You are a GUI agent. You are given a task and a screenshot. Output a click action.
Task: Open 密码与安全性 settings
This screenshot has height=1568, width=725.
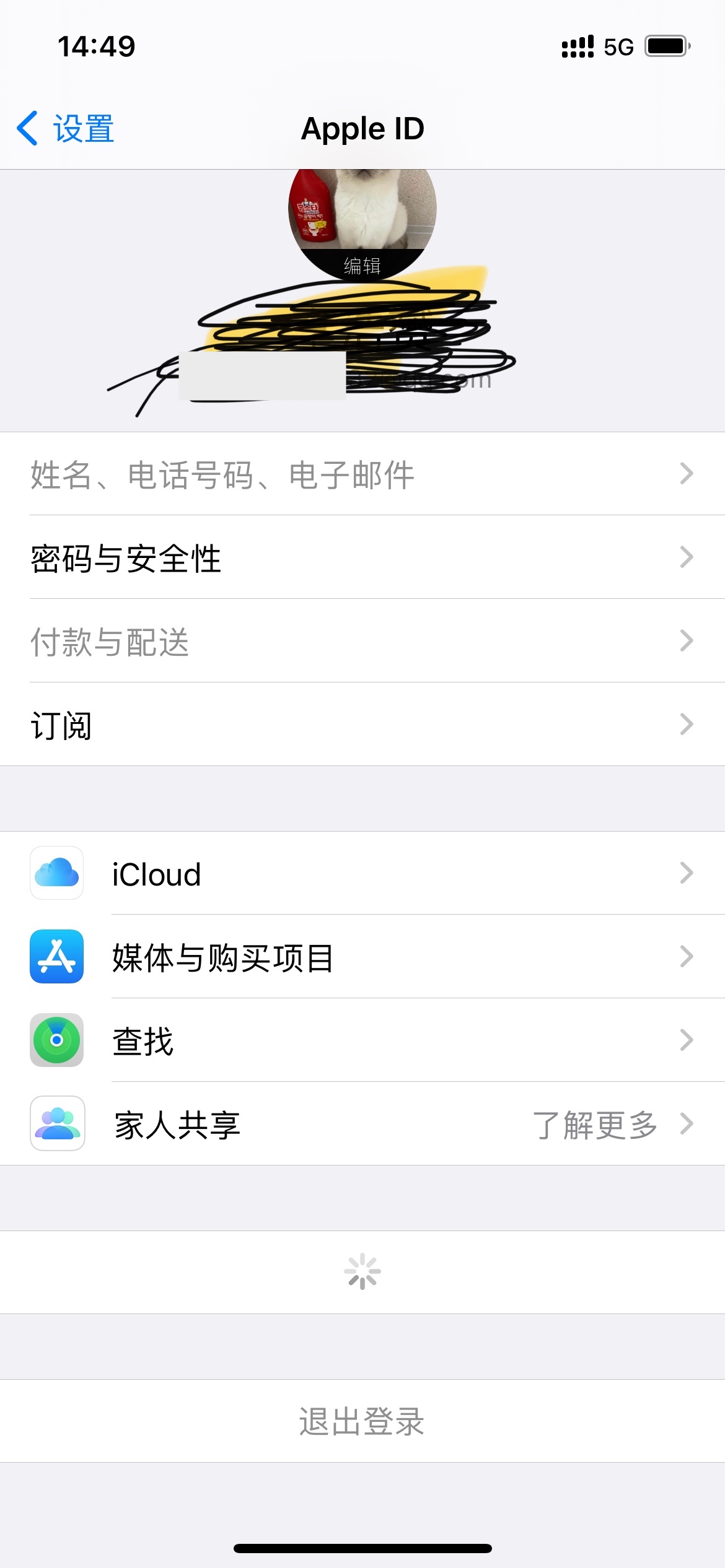[x=362, y=558]
